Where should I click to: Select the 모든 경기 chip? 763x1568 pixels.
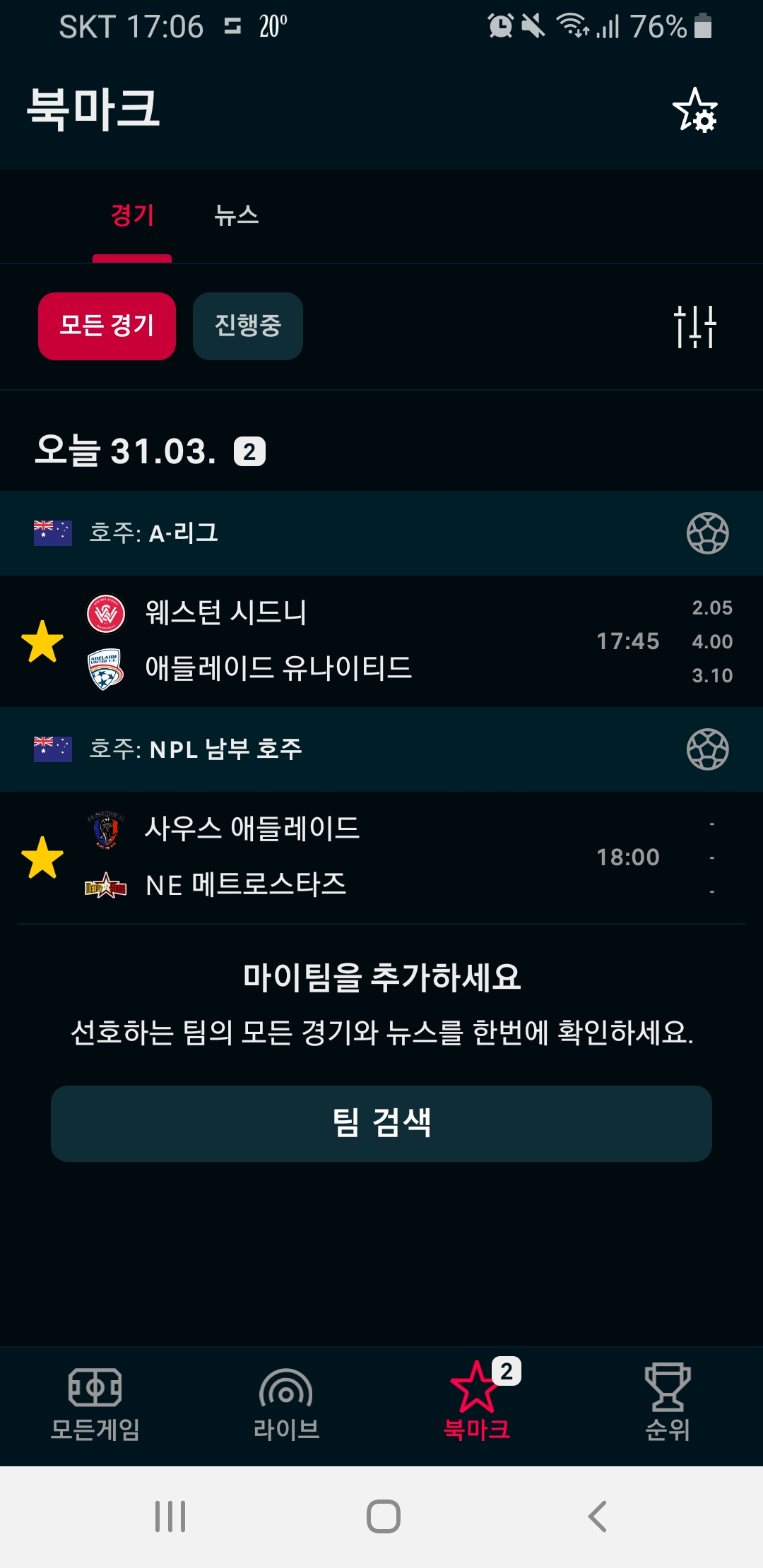(107, 326)
